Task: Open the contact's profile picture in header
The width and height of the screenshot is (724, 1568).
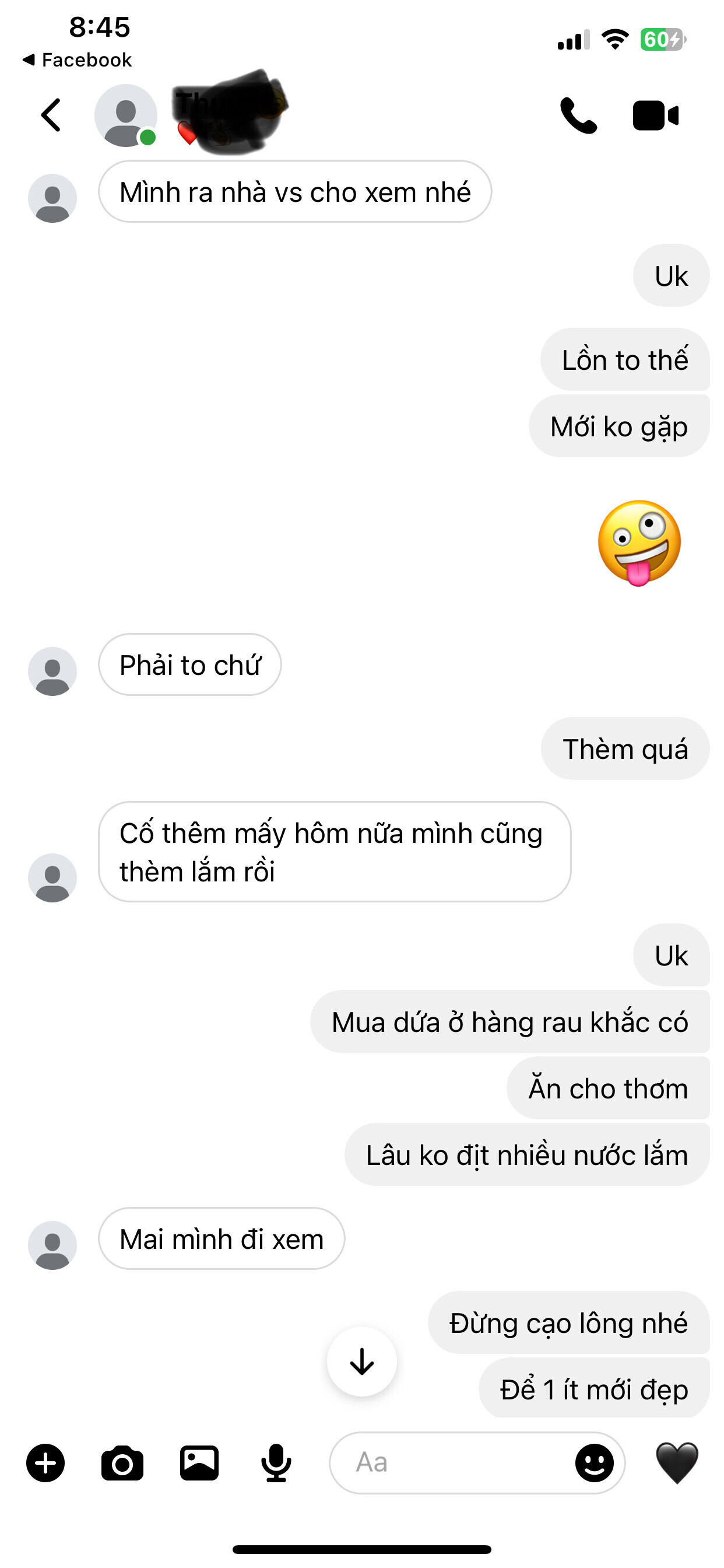Action: pos(126,115)
